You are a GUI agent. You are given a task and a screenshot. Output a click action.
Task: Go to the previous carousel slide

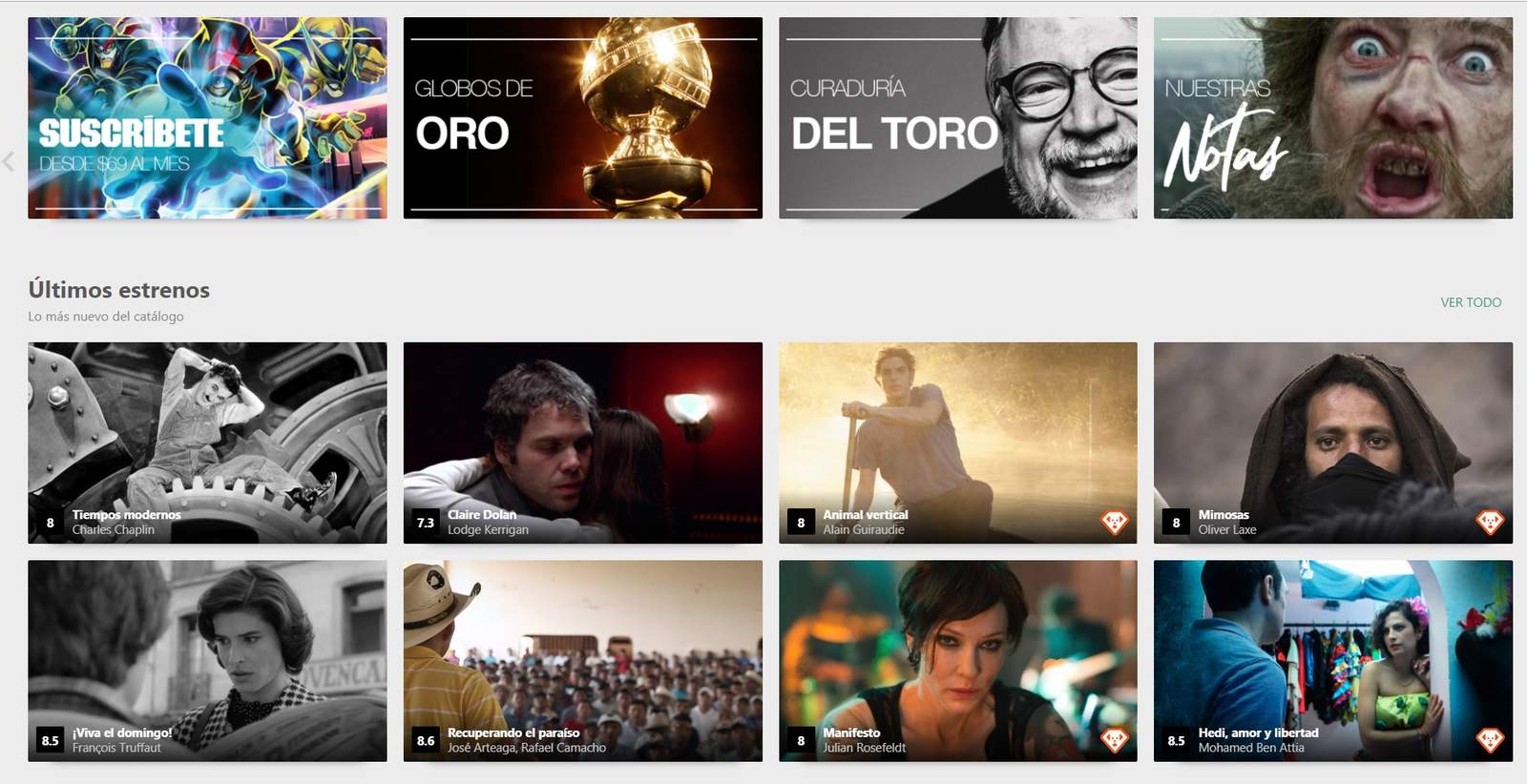point(9,162)
